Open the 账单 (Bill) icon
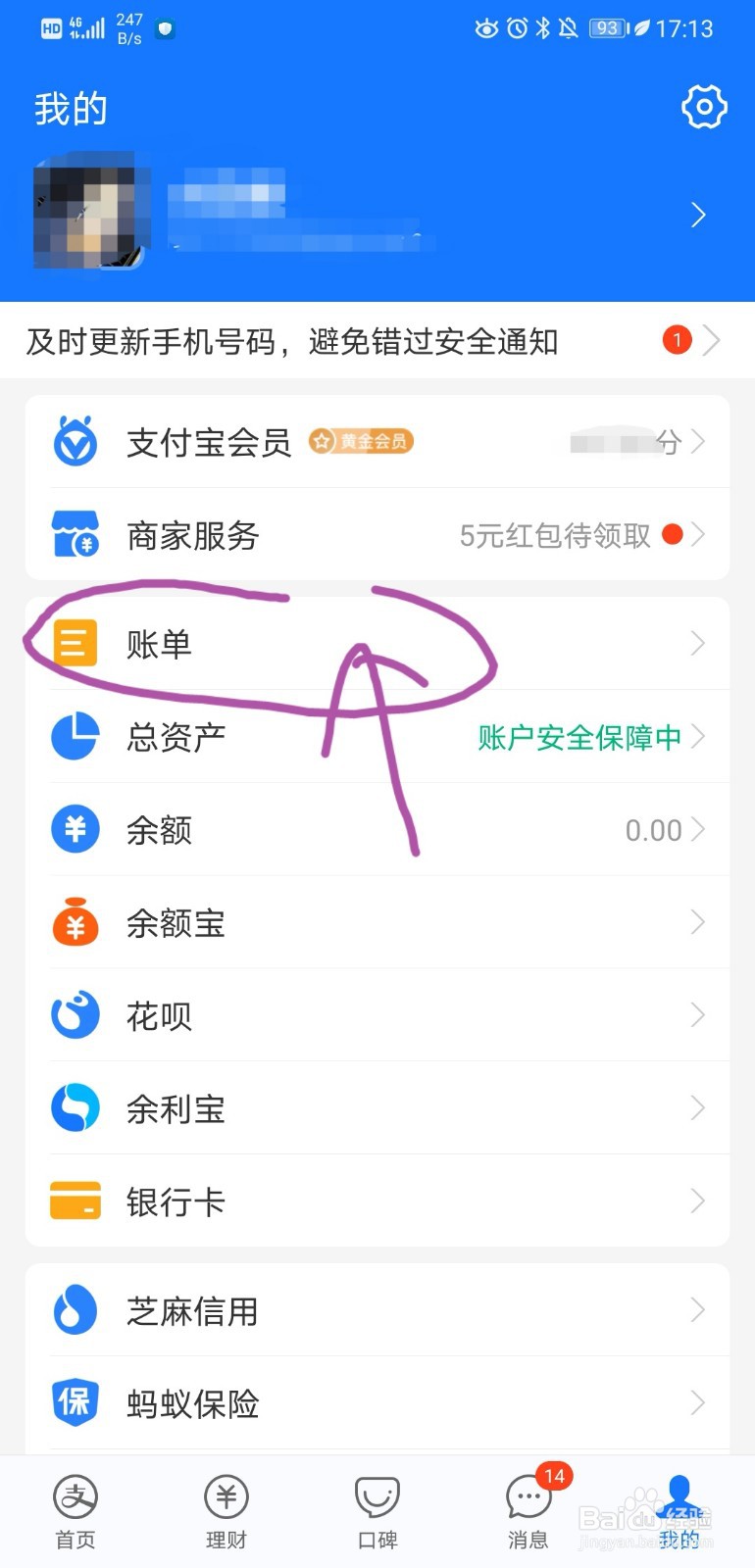This screenshot has width=755, height=1568. pyautogui.click(x=74, y=642)
